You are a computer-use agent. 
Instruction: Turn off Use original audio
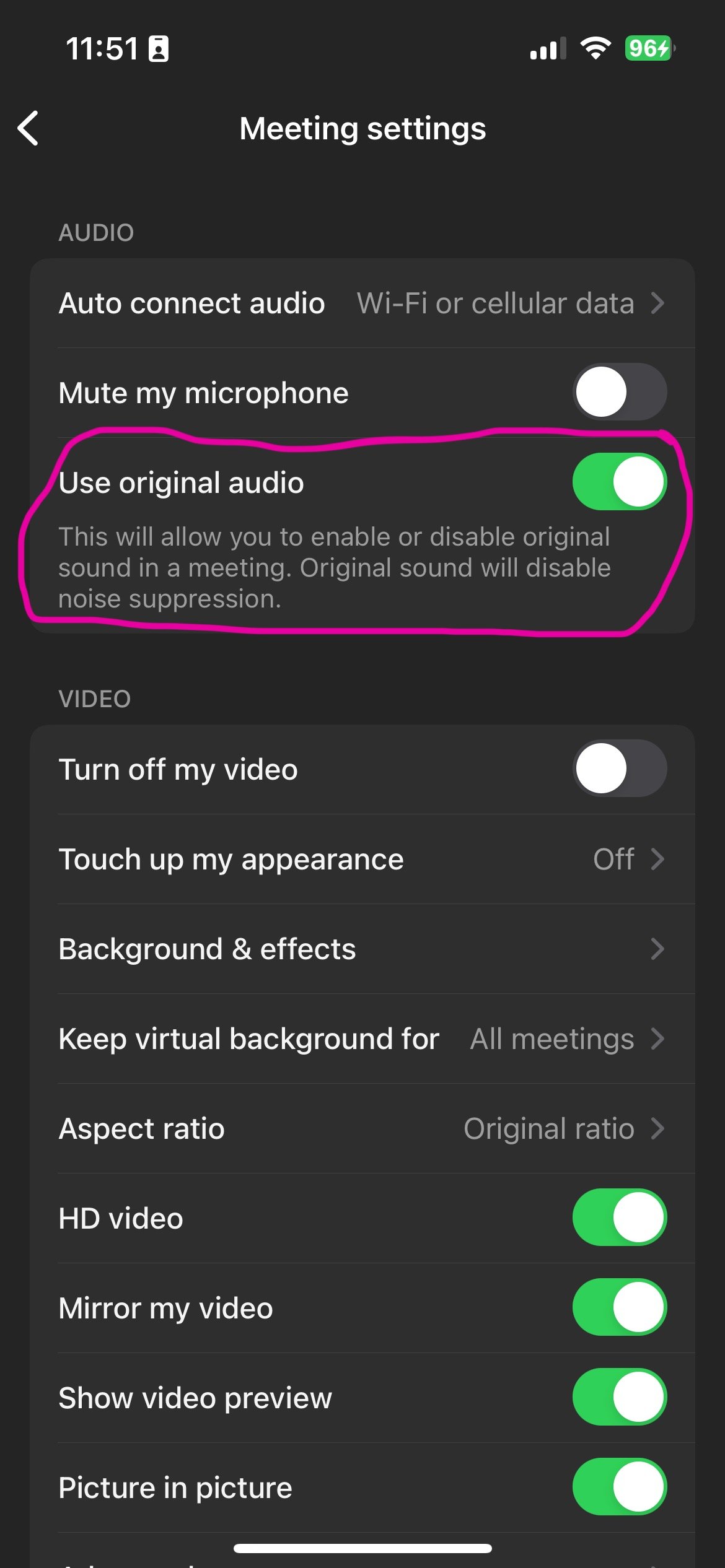pos(619,482)
